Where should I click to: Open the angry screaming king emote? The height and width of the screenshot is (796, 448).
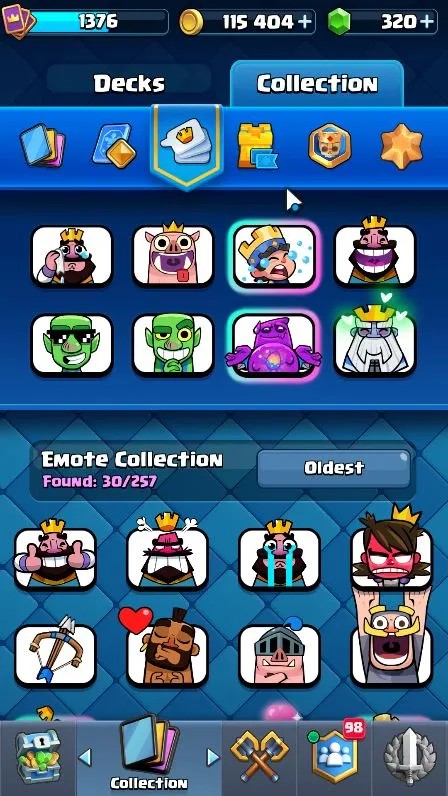(x=167, y=554)
